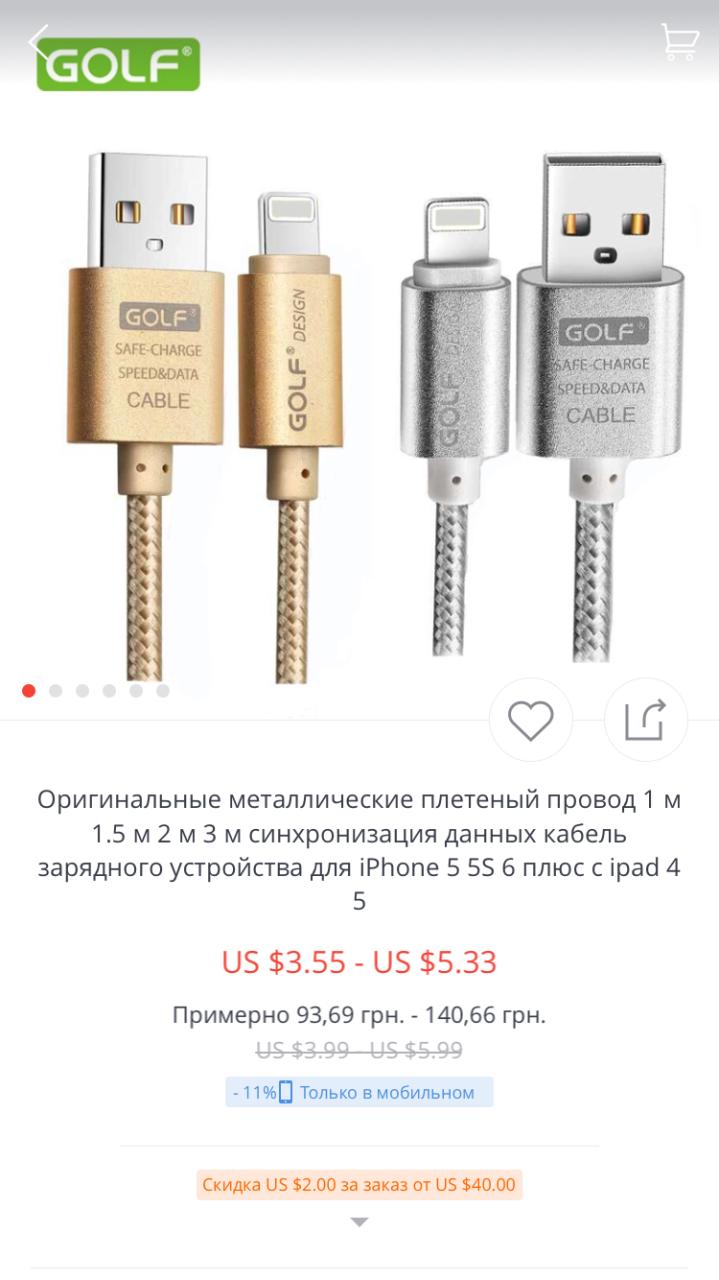Share this product listing
This screenshot has width=719, height=1280.
[x=645, y=720]
